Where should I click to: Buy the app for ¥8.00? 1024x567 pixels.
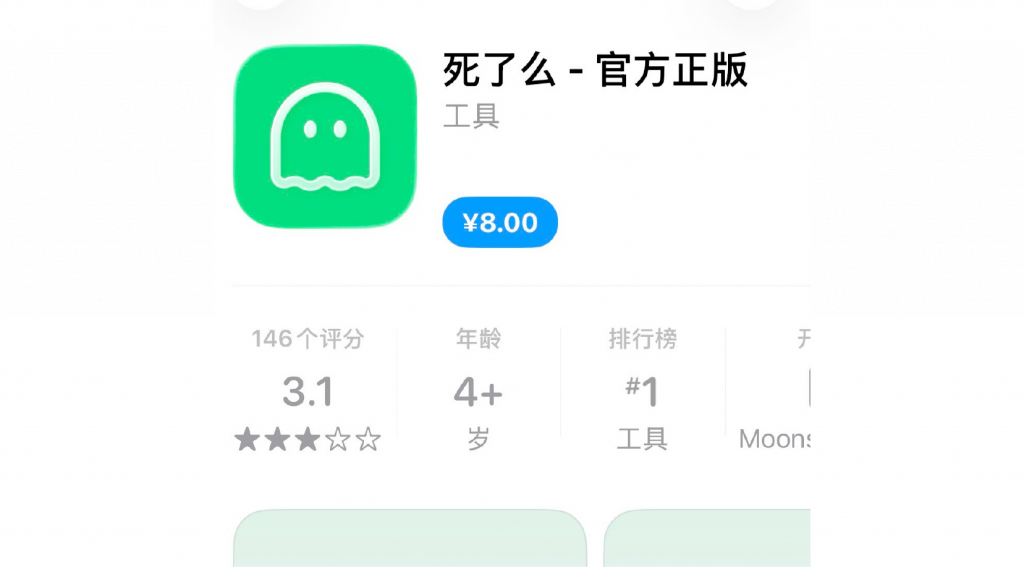point(500,222)
